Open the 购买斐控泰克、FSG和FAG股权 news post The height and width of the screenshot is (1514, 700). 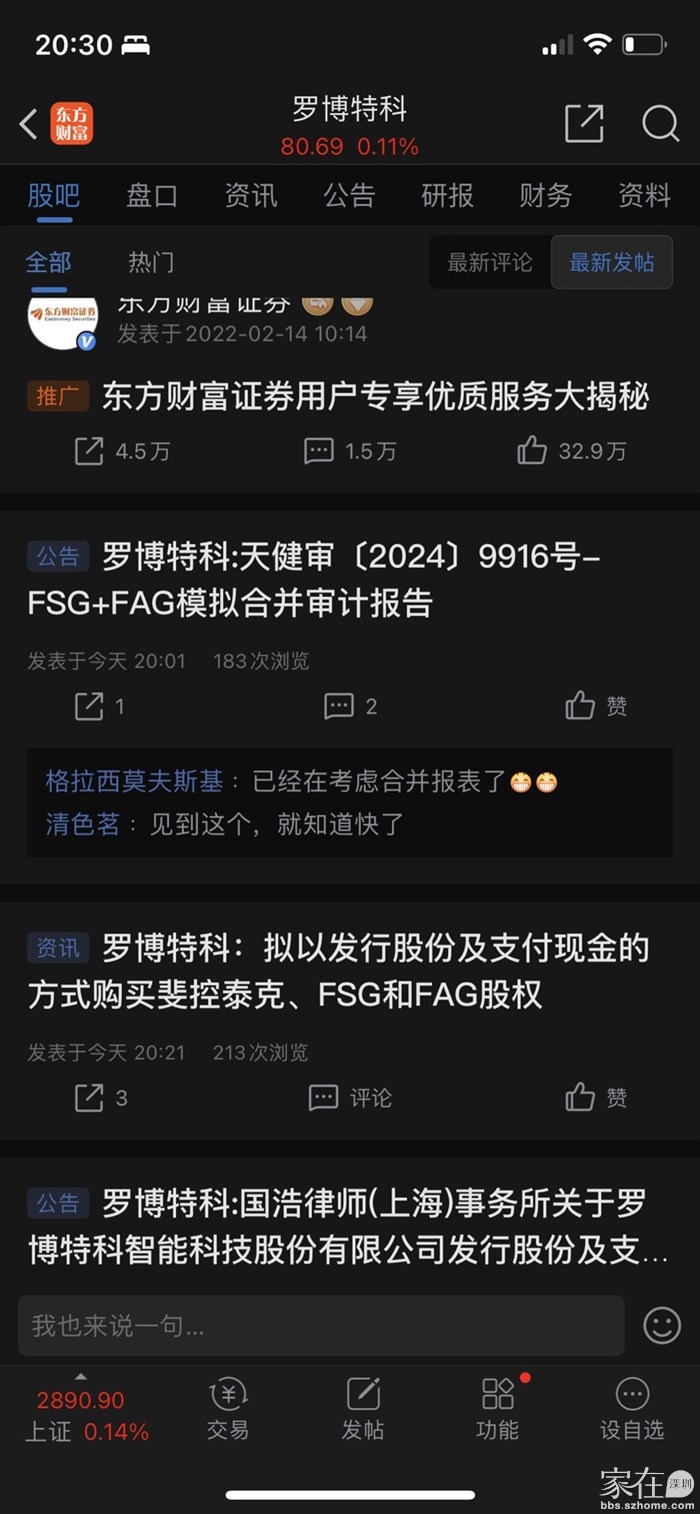pyautogui.click(x=338, y=970)
